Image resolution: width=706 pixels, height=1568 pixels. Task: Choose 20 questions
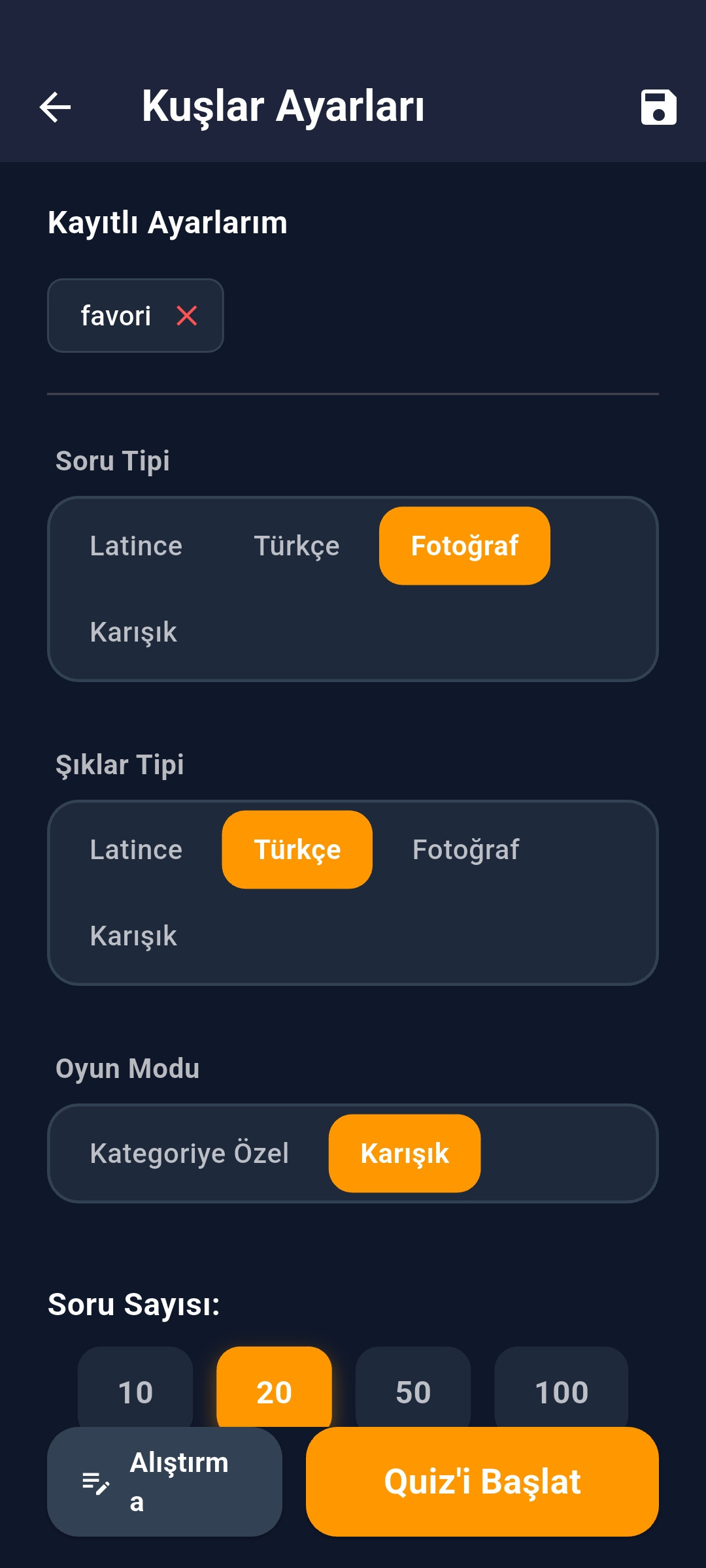point(274,1388)
